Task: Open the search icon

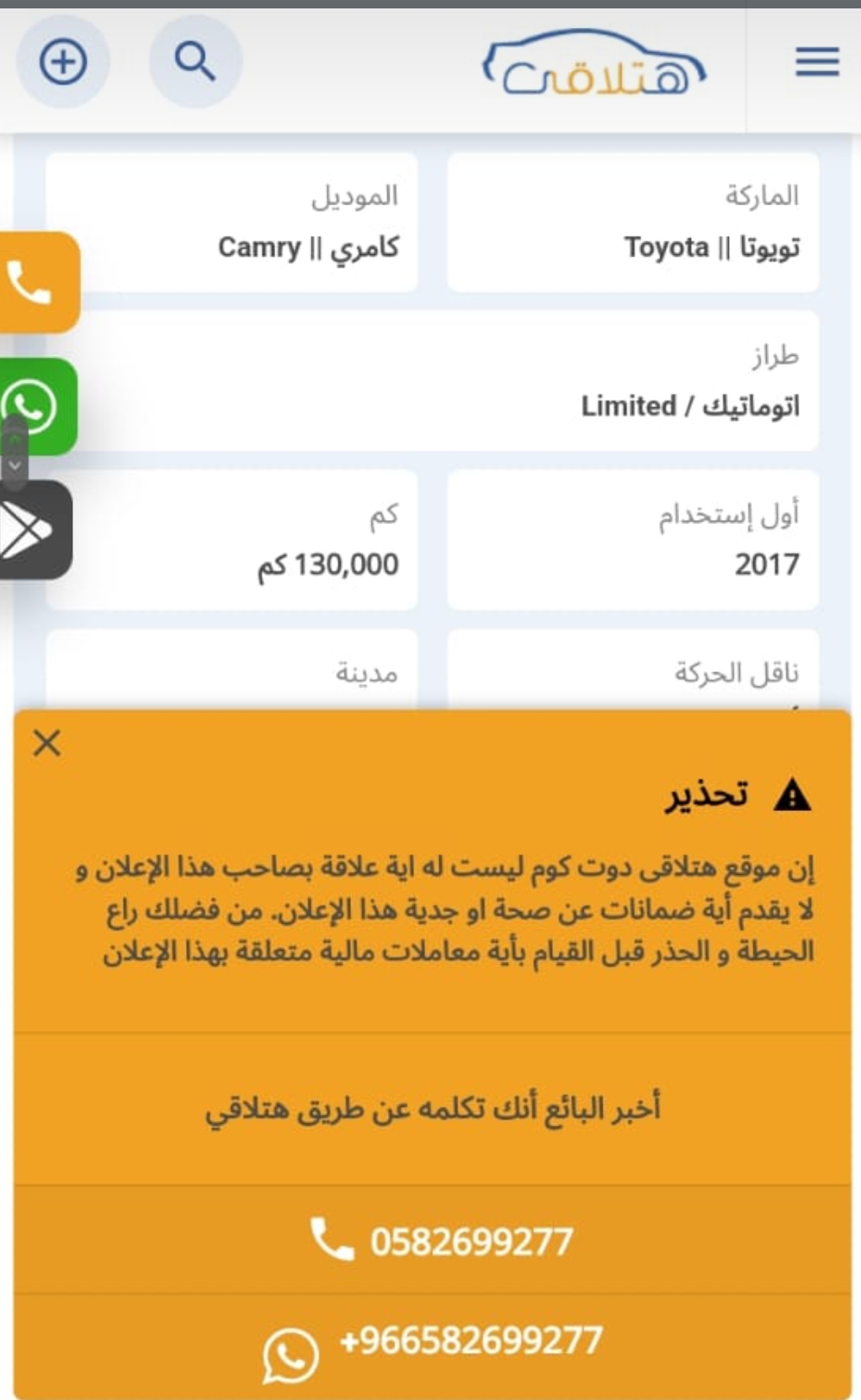Action: (x=195, y=62)
